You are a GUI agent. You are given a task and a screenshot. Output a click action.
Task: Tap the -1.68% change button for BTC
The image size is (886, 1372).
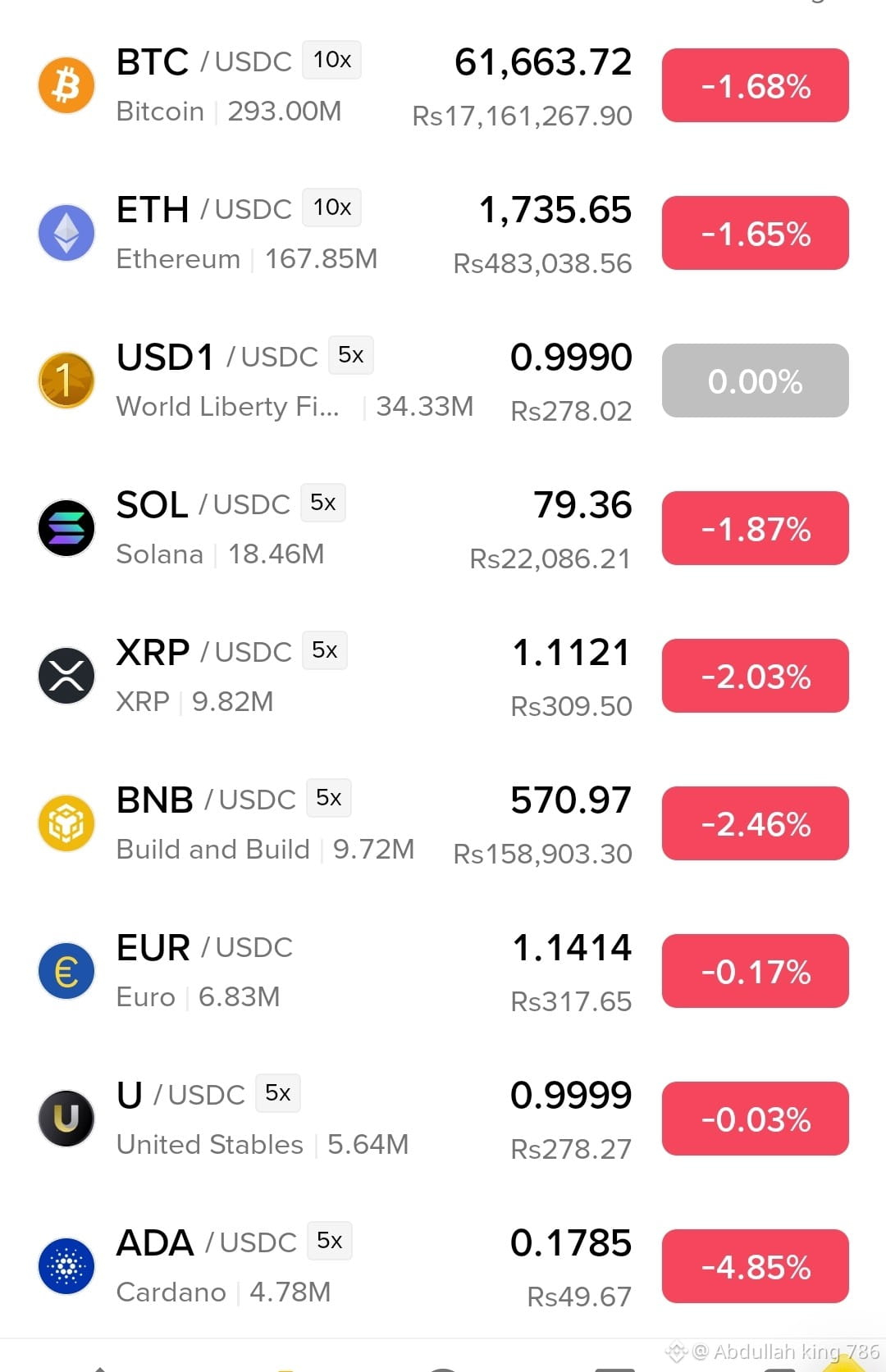coord(756,85)
